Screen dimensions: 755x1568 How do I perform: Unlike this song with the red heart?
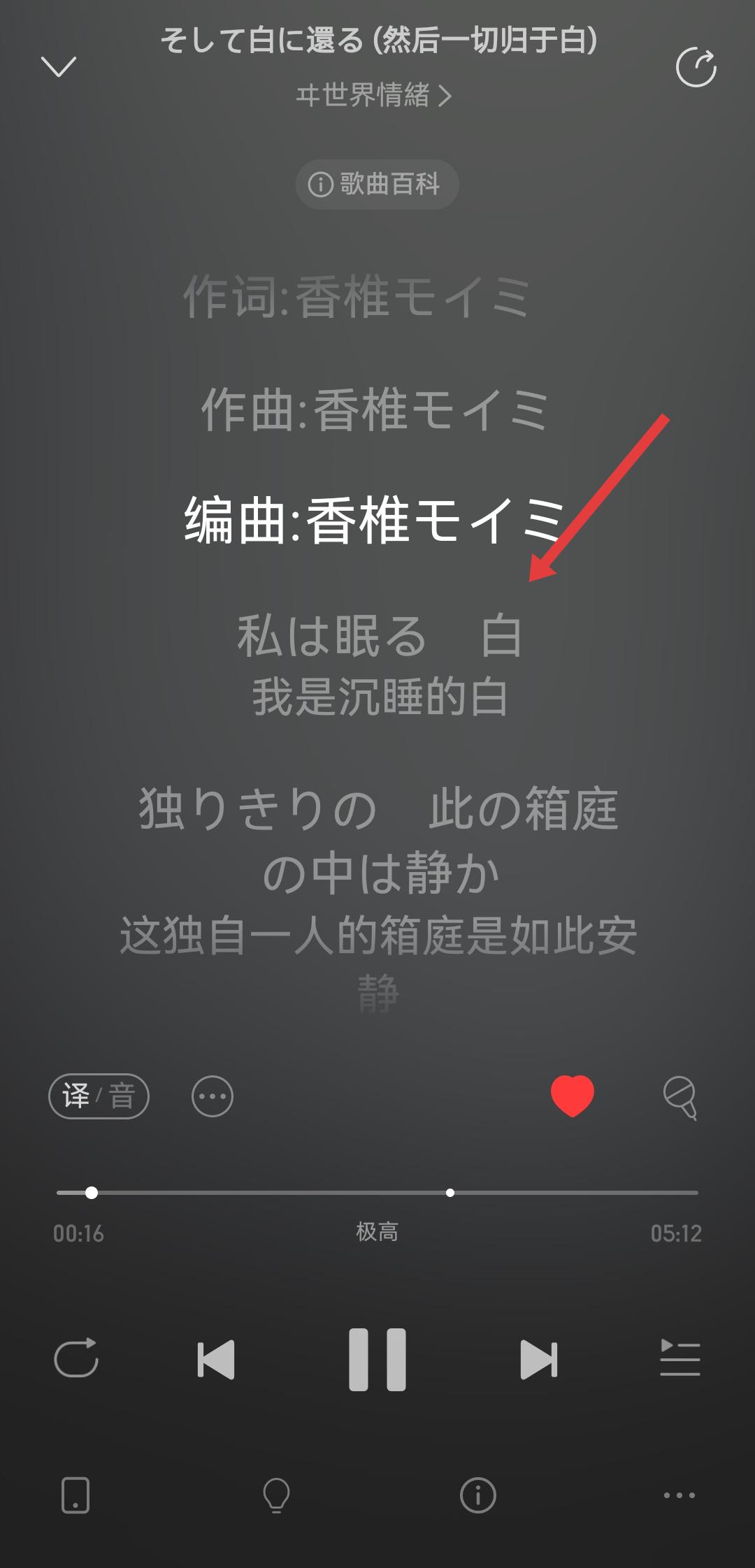tap(573, 1096)
